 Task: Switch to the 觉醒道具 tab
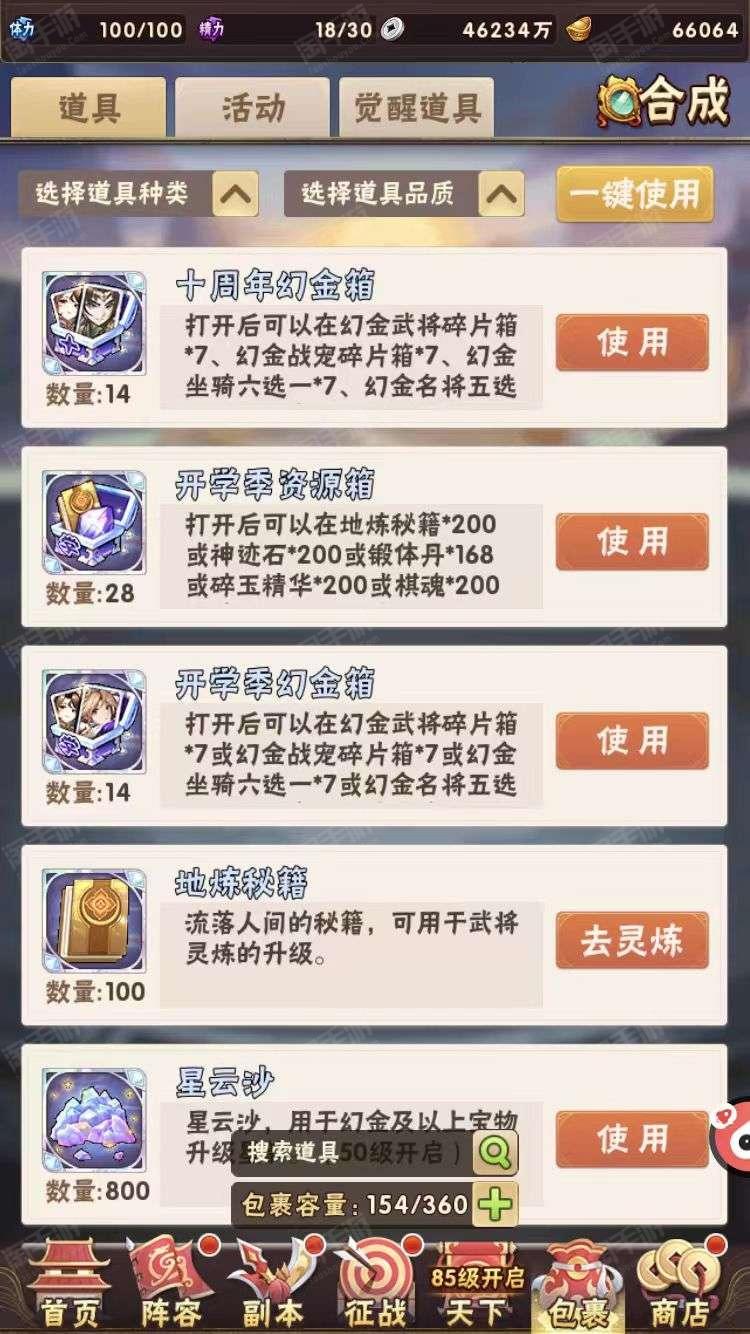[416, 107]
